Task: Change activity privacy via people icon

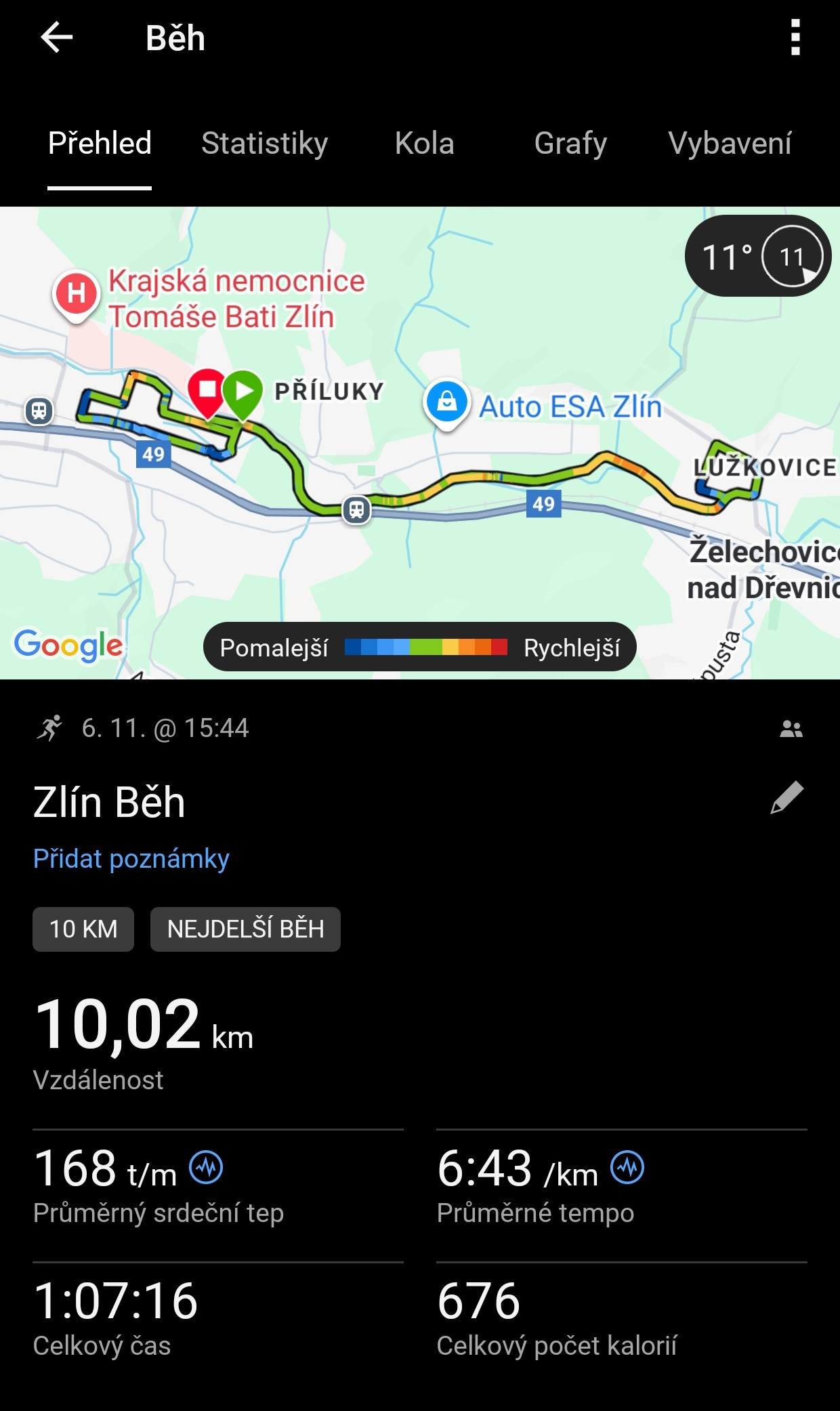Action: coord(791,729)
